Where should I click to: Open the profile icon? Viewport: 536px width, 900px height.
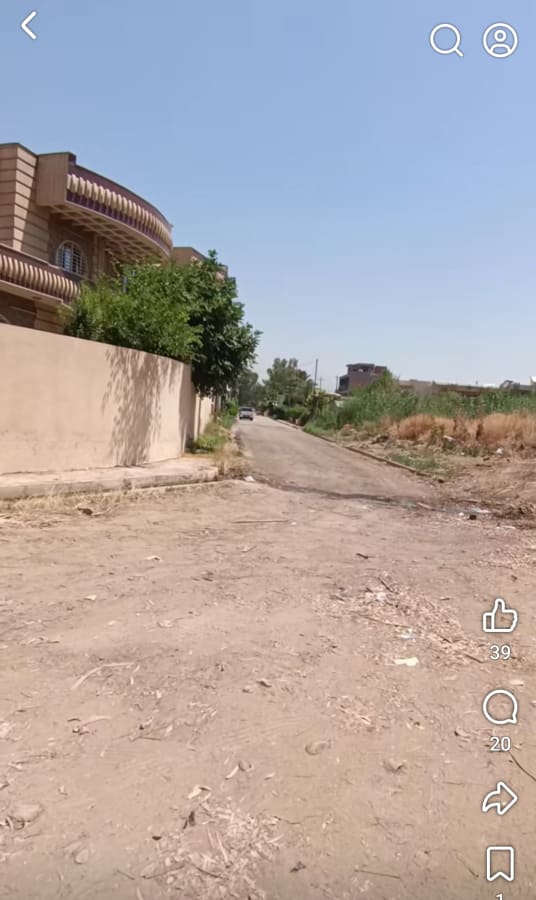(500, 40)
